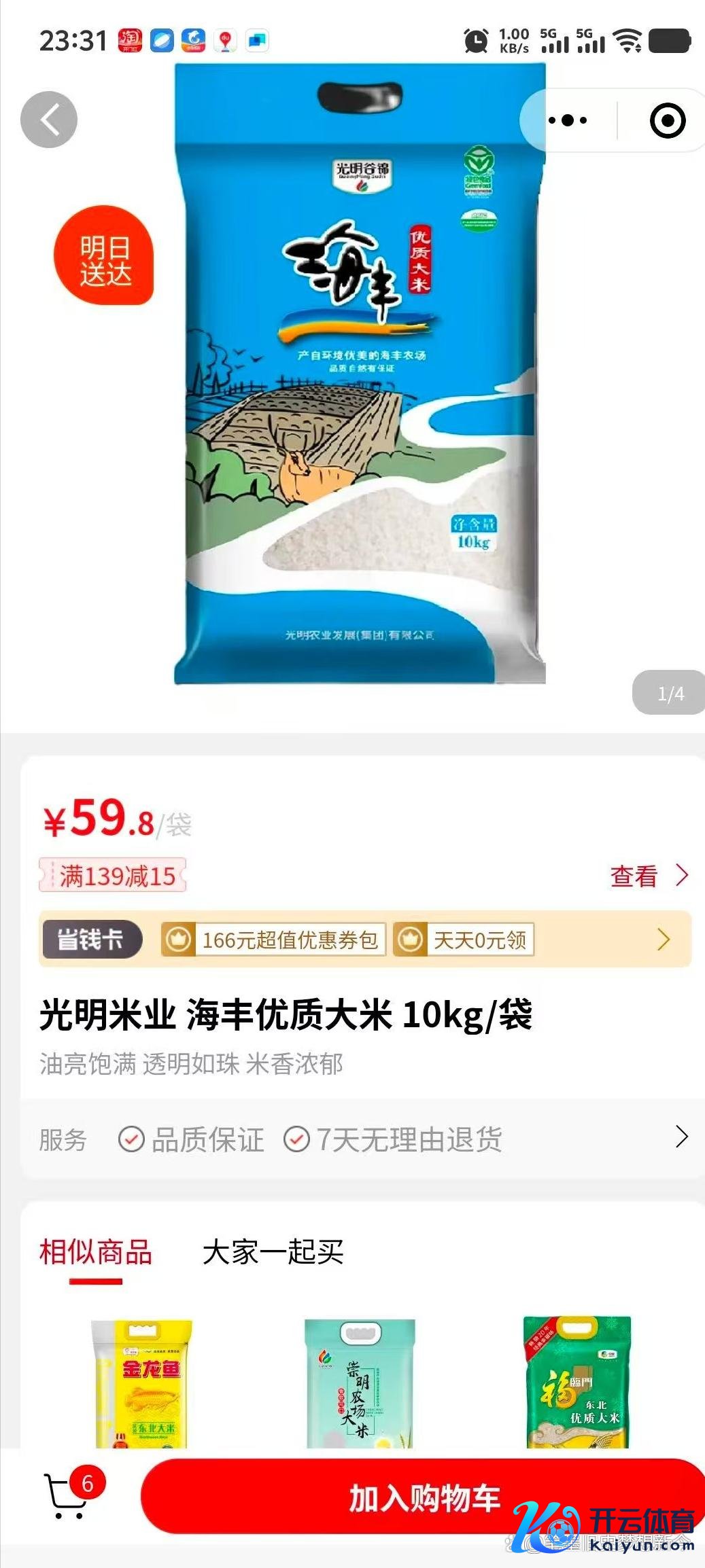Open the 金龙鱼 rice product
The height and width of the screenshot is (1568, 705).
point(143,1383)
